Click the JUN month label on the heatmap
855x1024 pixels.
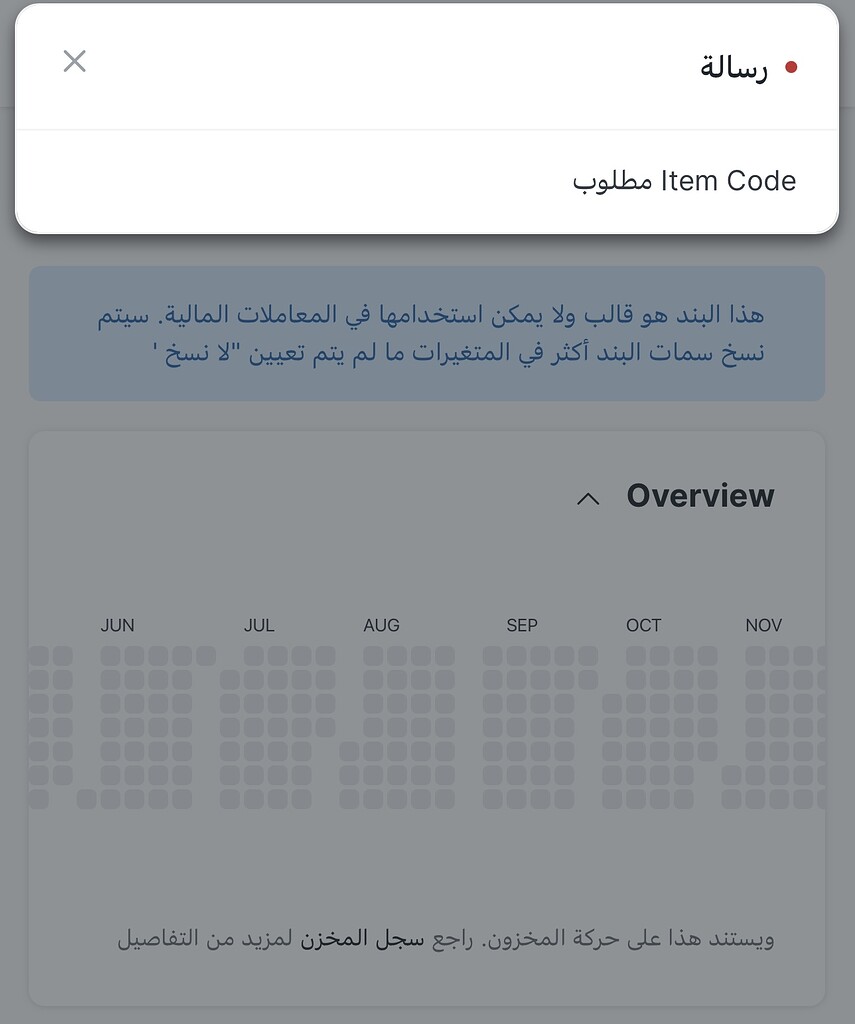117,625
